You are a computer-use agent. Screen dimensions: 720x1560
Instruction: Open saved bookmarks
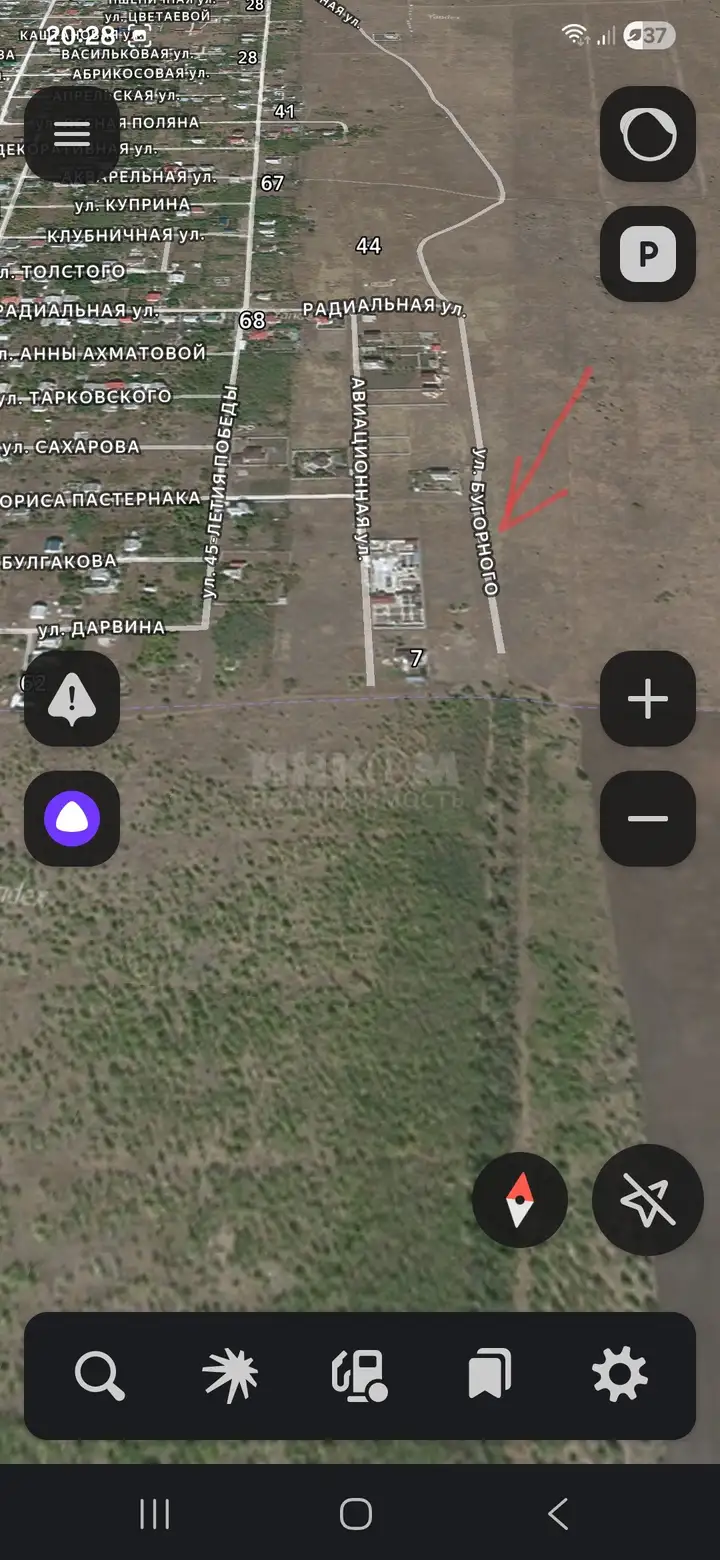pyautogui.click(x=490, y=1376)
